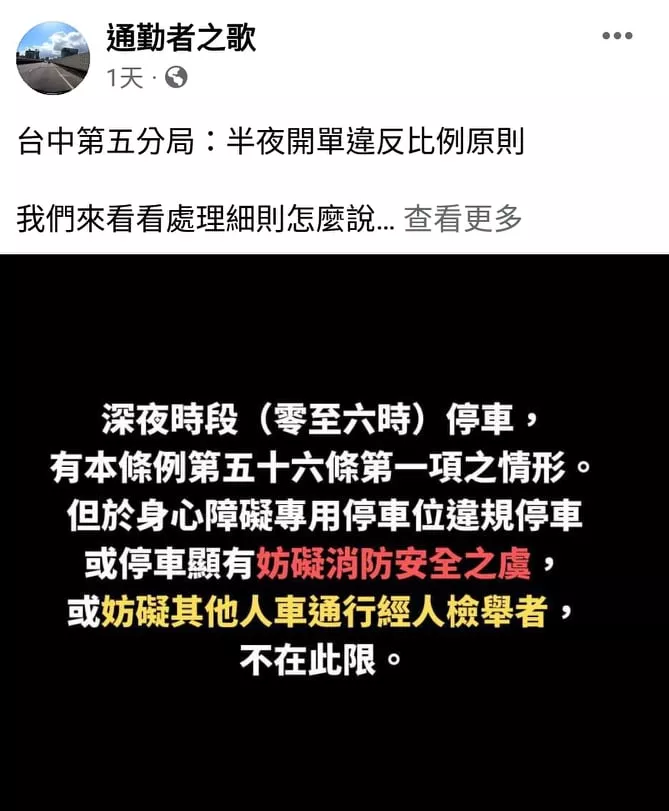Expand post with 查看更多
Screen dimensions: 669x811
[463, 217]
